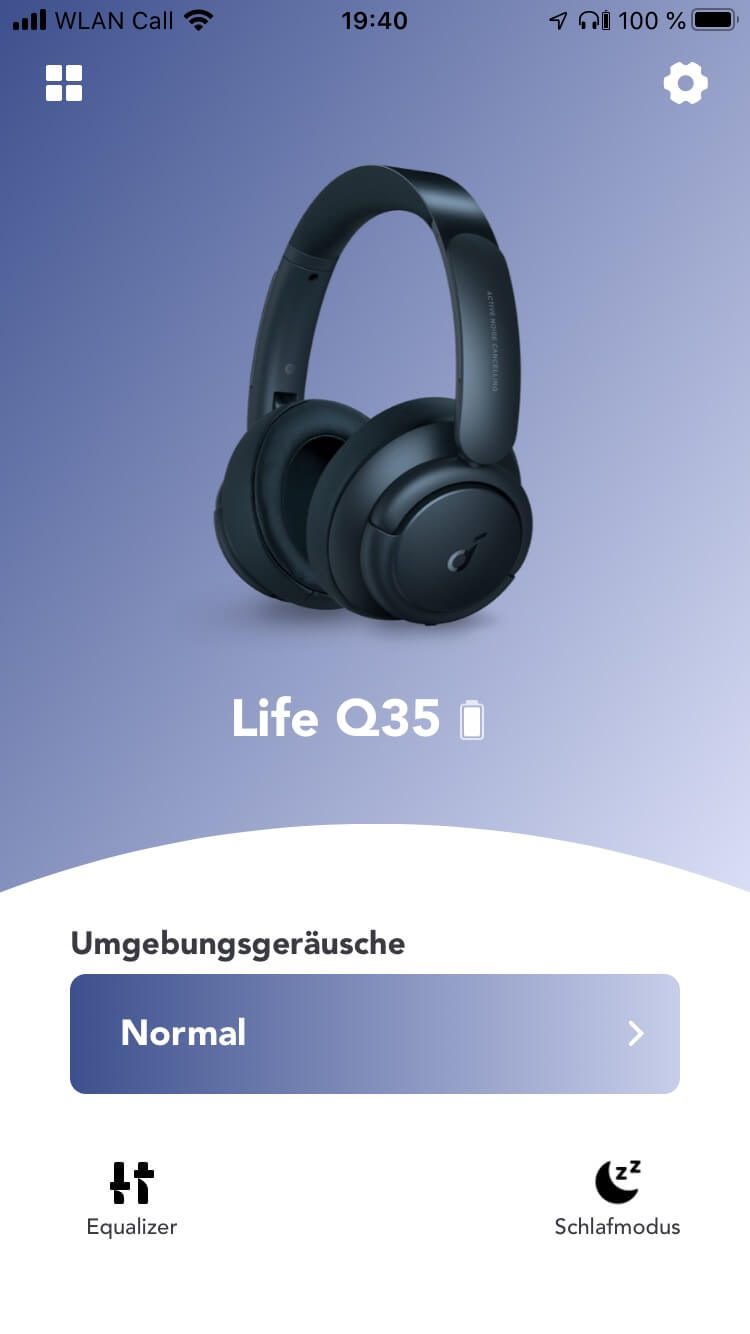This screenshot has height=1334, width=750.
Task: Open the device grid menu
Action: [64, 83]
